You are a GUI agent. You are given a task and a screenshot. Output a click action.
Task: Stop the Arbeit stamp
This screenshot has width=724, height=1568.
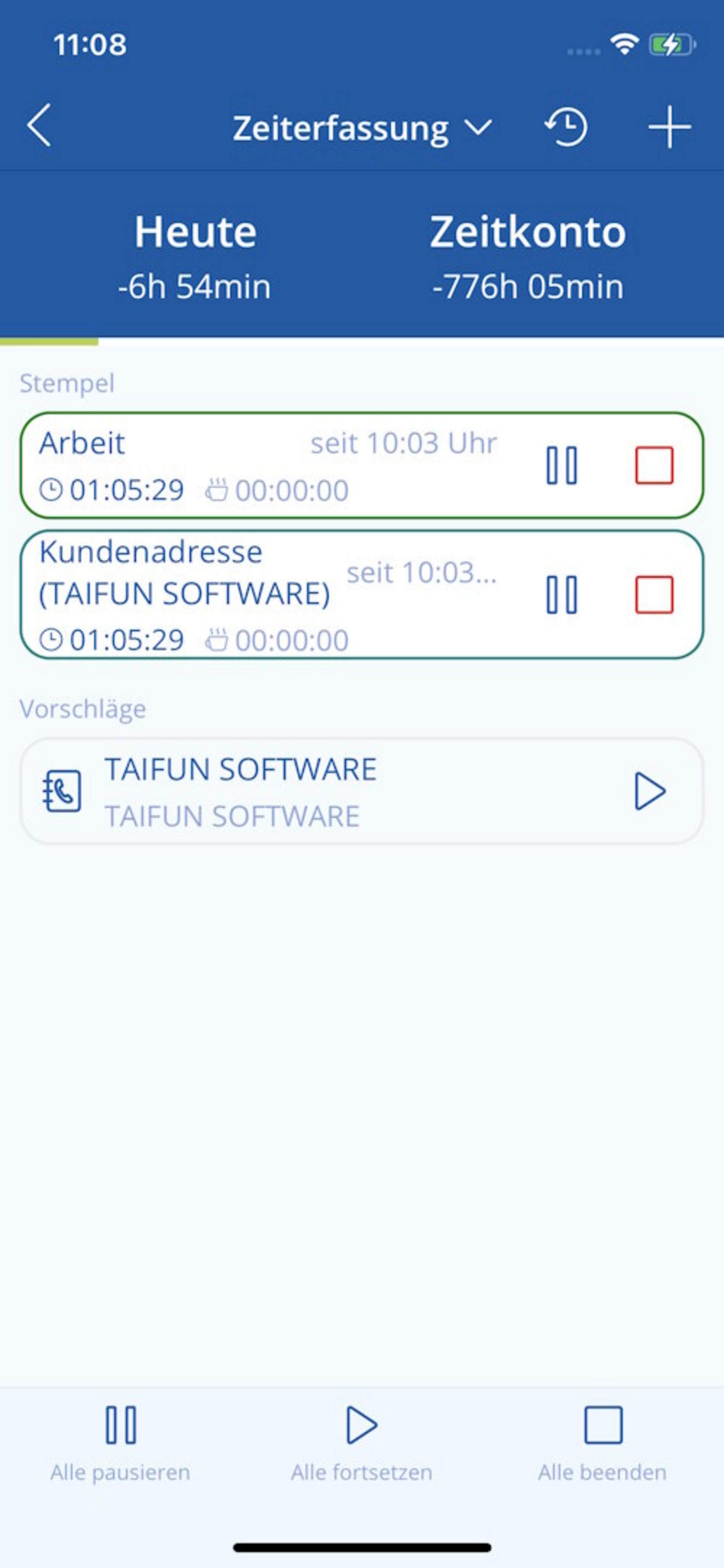tap(654, 466)
